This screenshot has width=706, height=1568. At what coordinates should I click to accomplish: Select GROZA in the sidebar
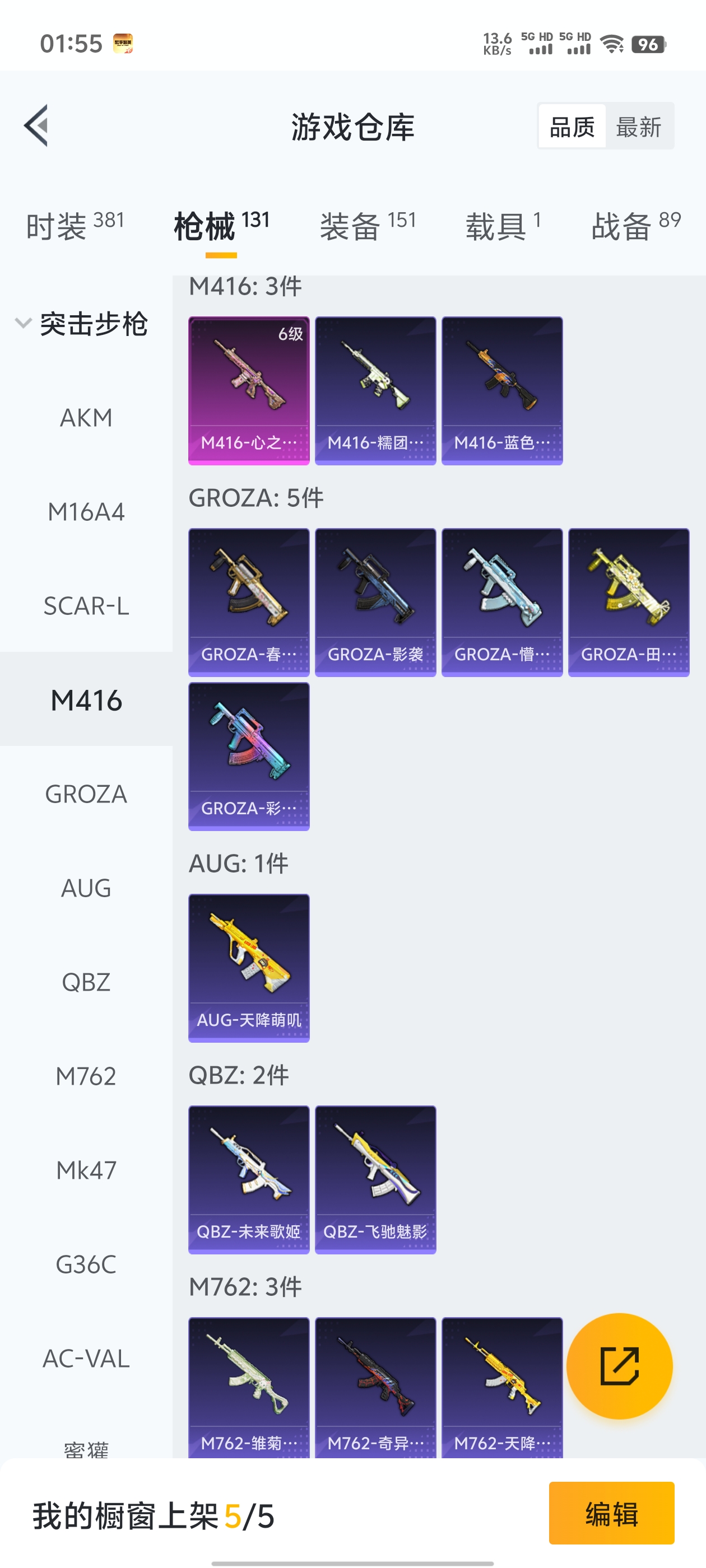tap(86, 794)
